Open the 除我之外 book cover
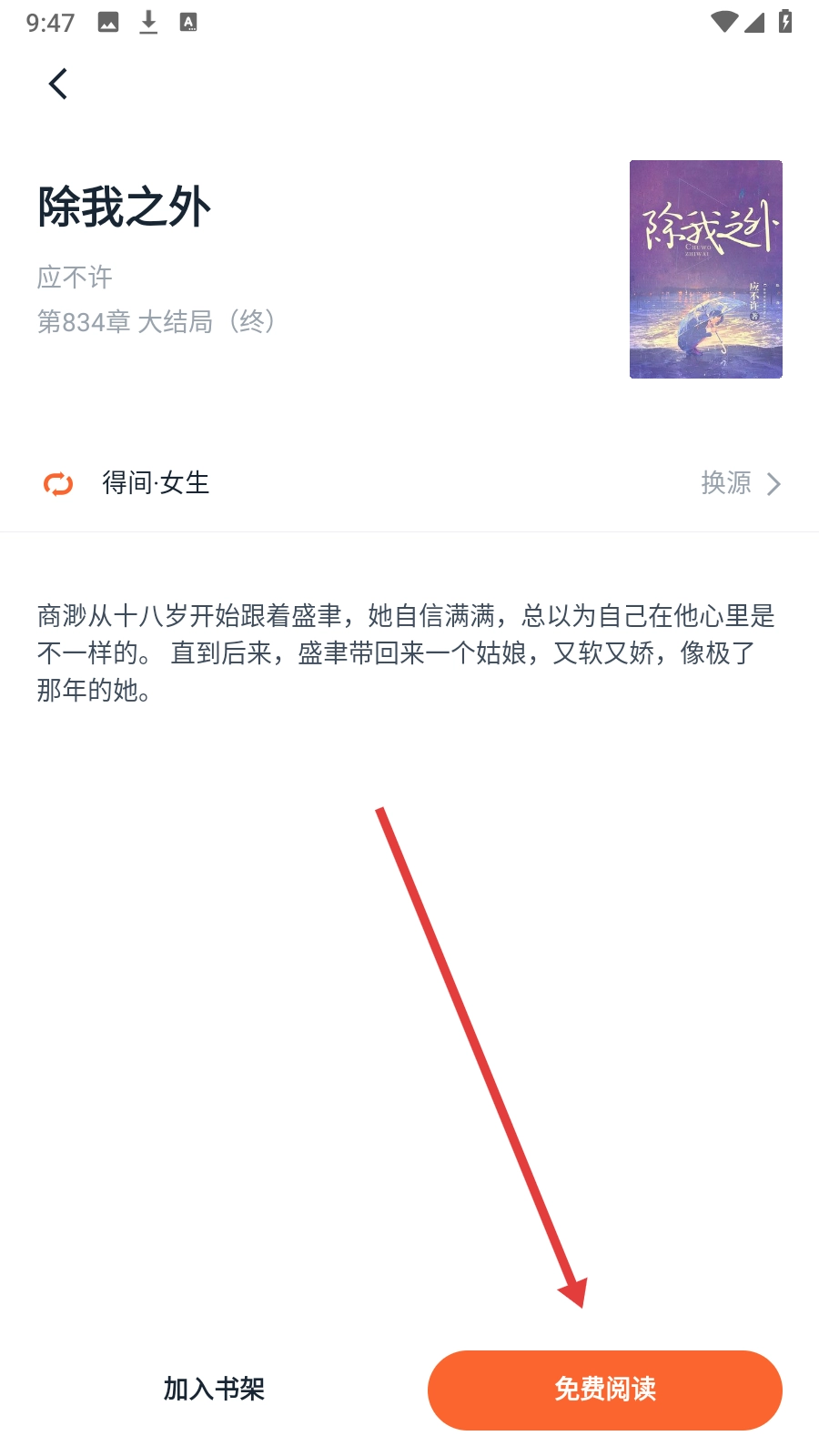This screenshot has width=819, height=1456. point(705,269)
